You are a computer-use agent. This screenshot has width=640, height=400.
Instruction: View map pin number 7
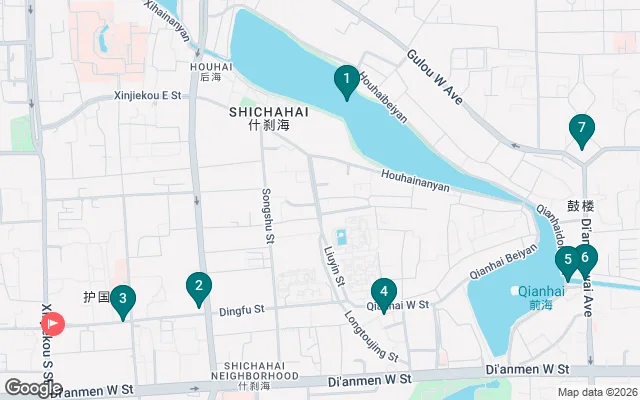[x=580, y=129]
